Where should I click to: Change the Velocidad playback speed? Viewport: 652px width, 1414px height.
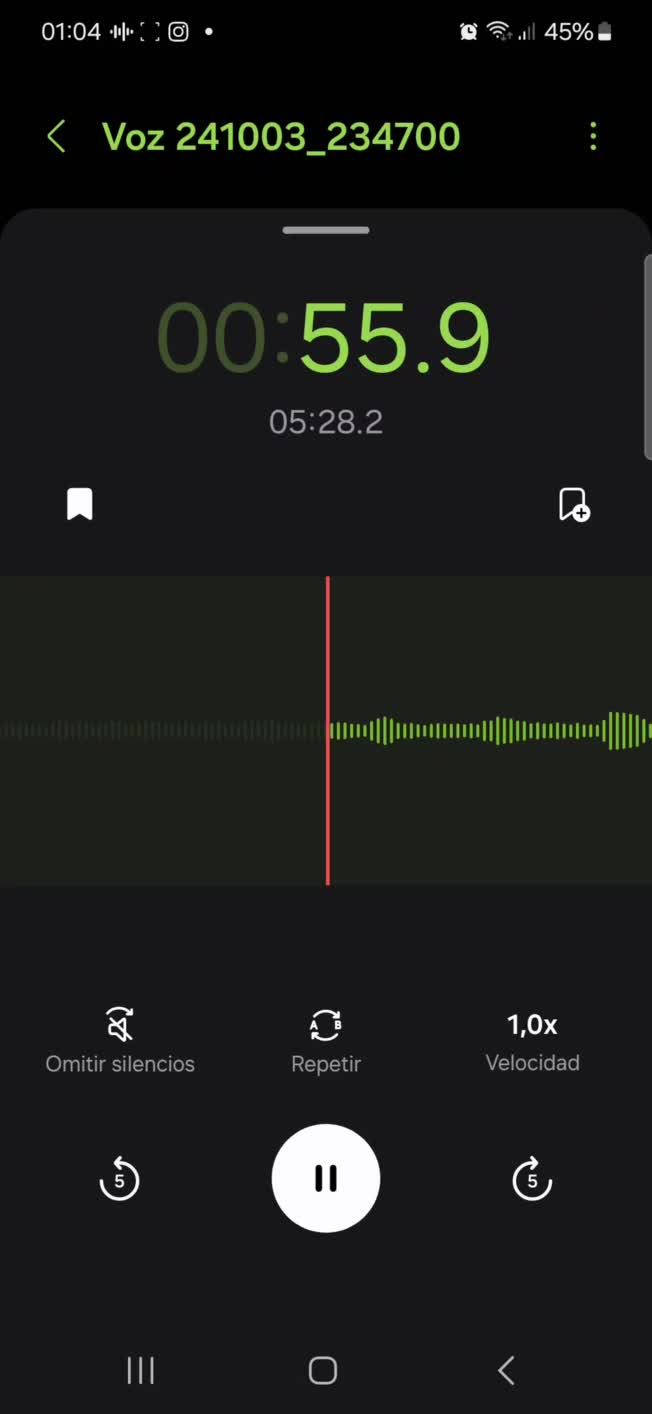[532, 1040]
